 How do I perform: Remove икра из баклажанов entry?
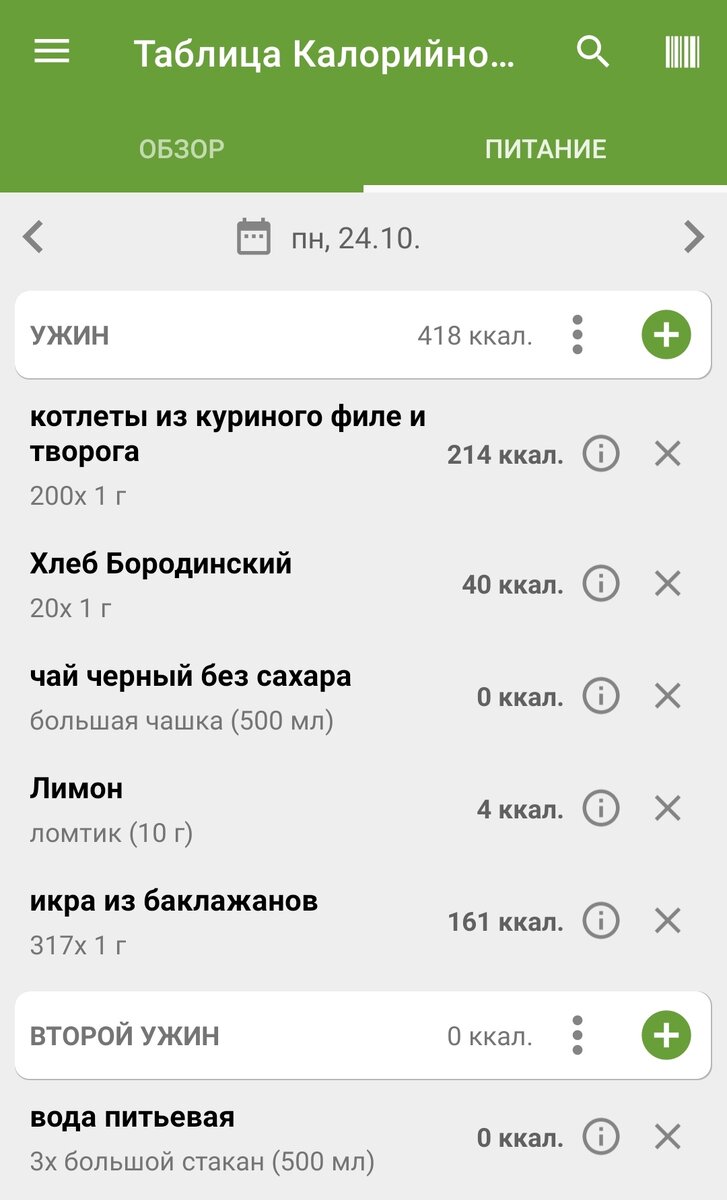(667, 920)
